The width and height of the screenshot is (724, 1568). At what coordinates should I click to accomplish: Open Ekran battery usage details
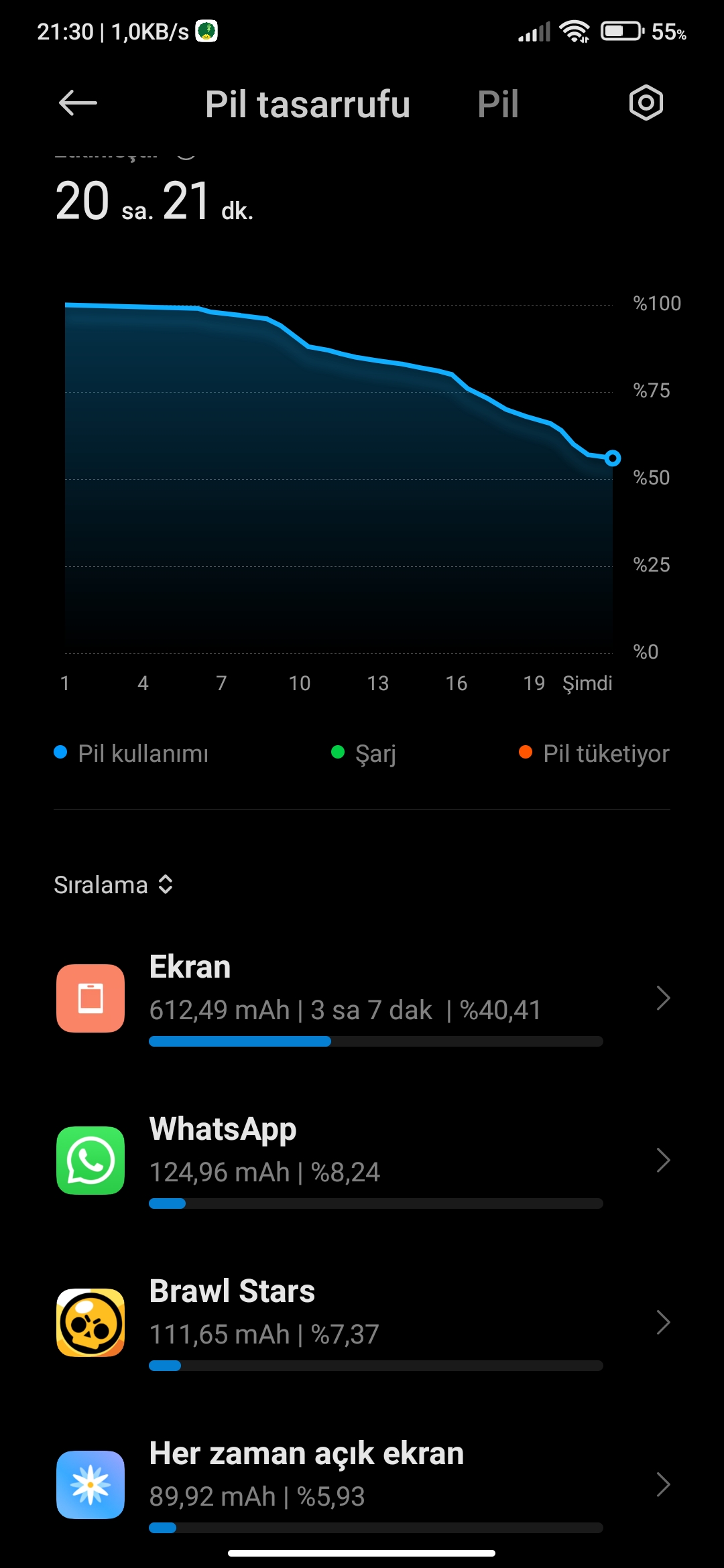(362, 998)
